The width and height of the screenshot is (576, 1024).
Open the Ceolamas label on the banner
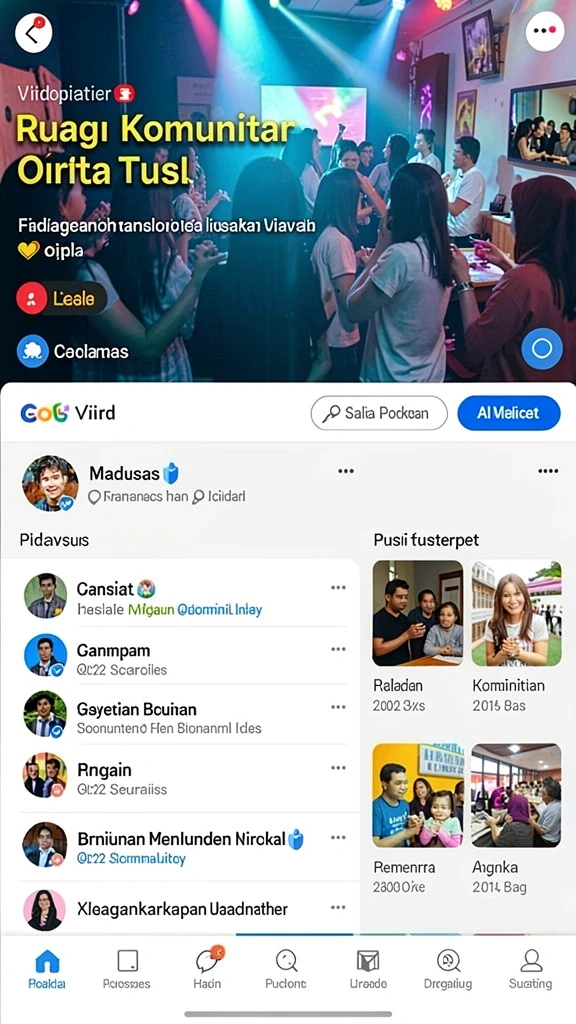[x=73, y=351]
